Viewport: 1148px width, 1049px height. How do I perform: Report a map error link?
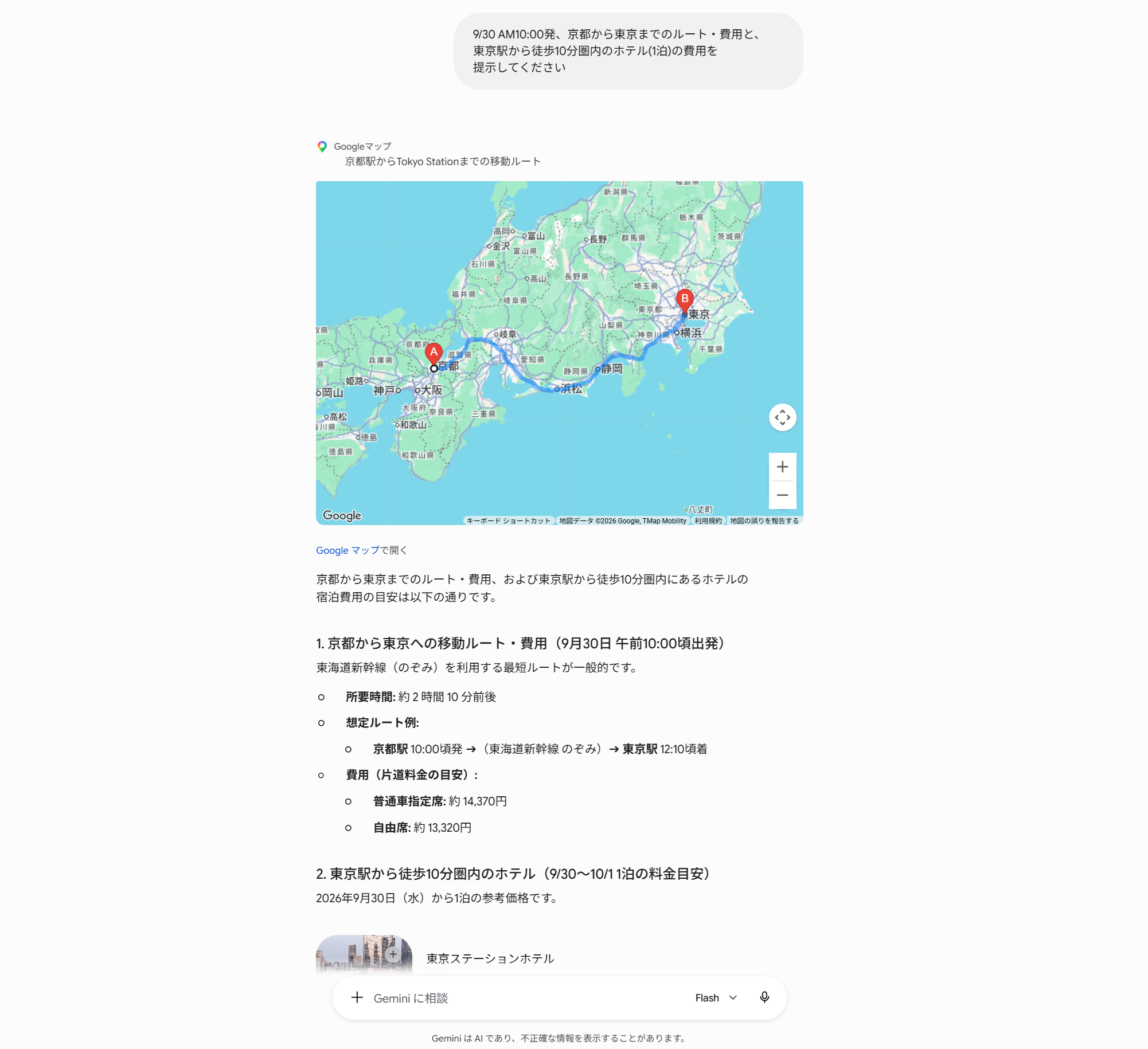tap(764, 521)
